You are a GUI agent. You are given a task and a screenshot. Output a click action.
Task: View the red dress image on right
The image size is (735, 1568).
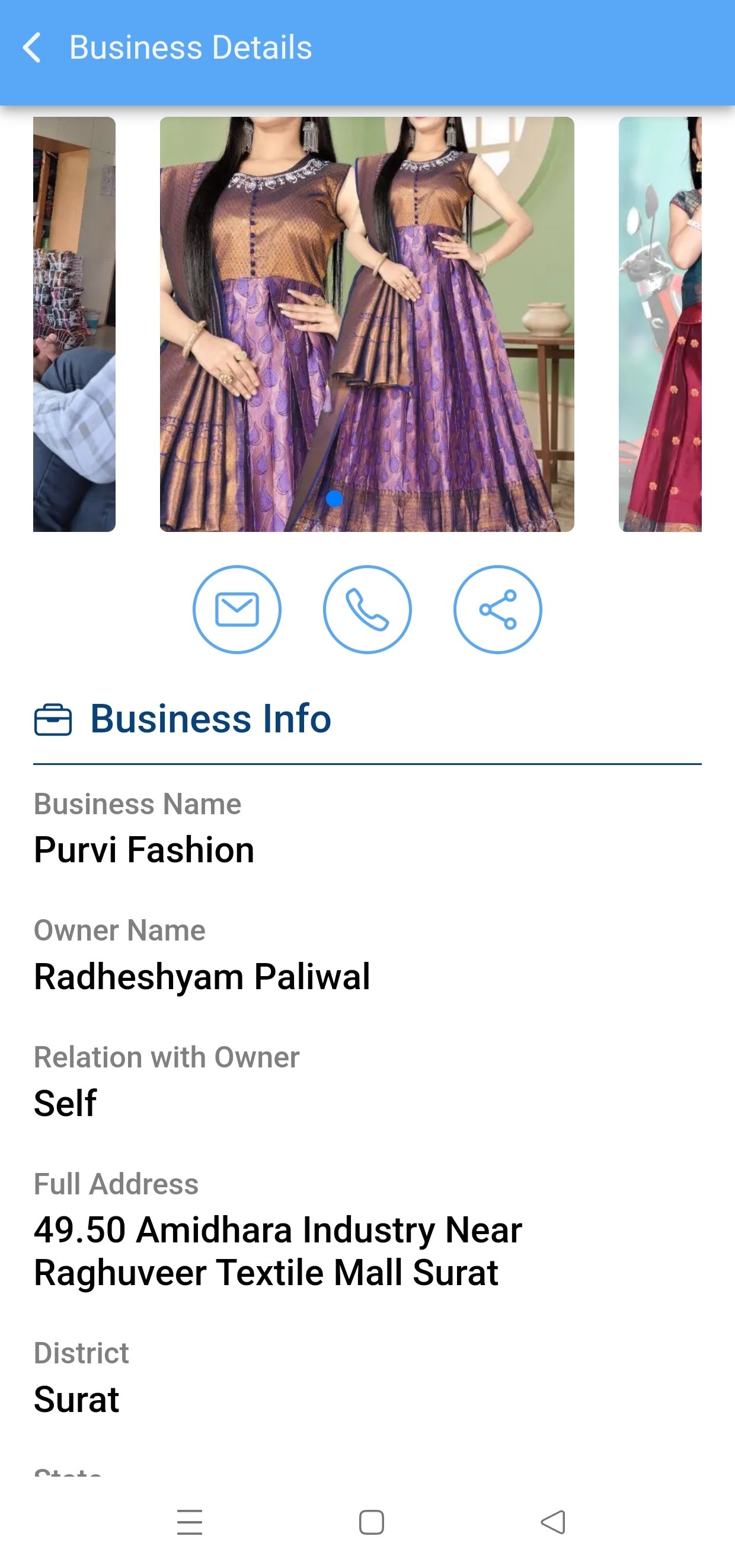pos(660,324)
